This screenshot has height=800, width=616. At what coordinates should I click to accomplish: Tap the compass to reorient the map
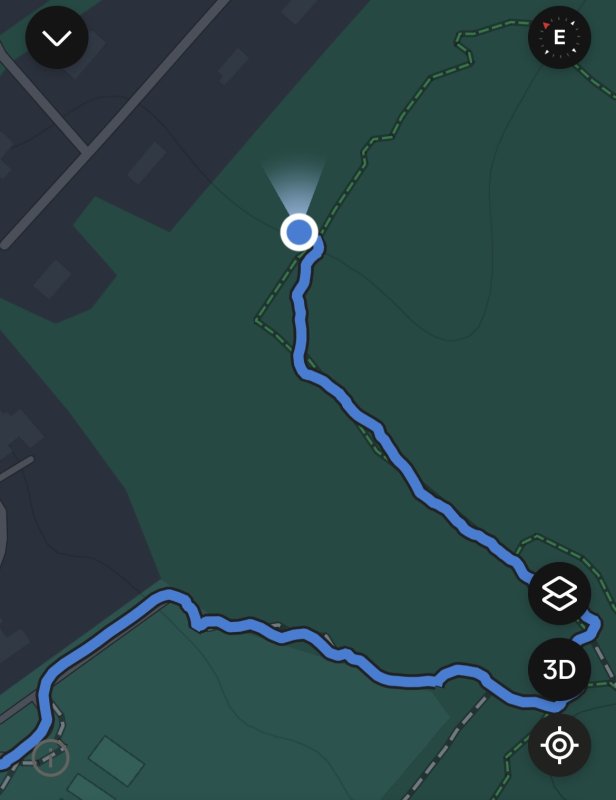click(x=559, y=38)
